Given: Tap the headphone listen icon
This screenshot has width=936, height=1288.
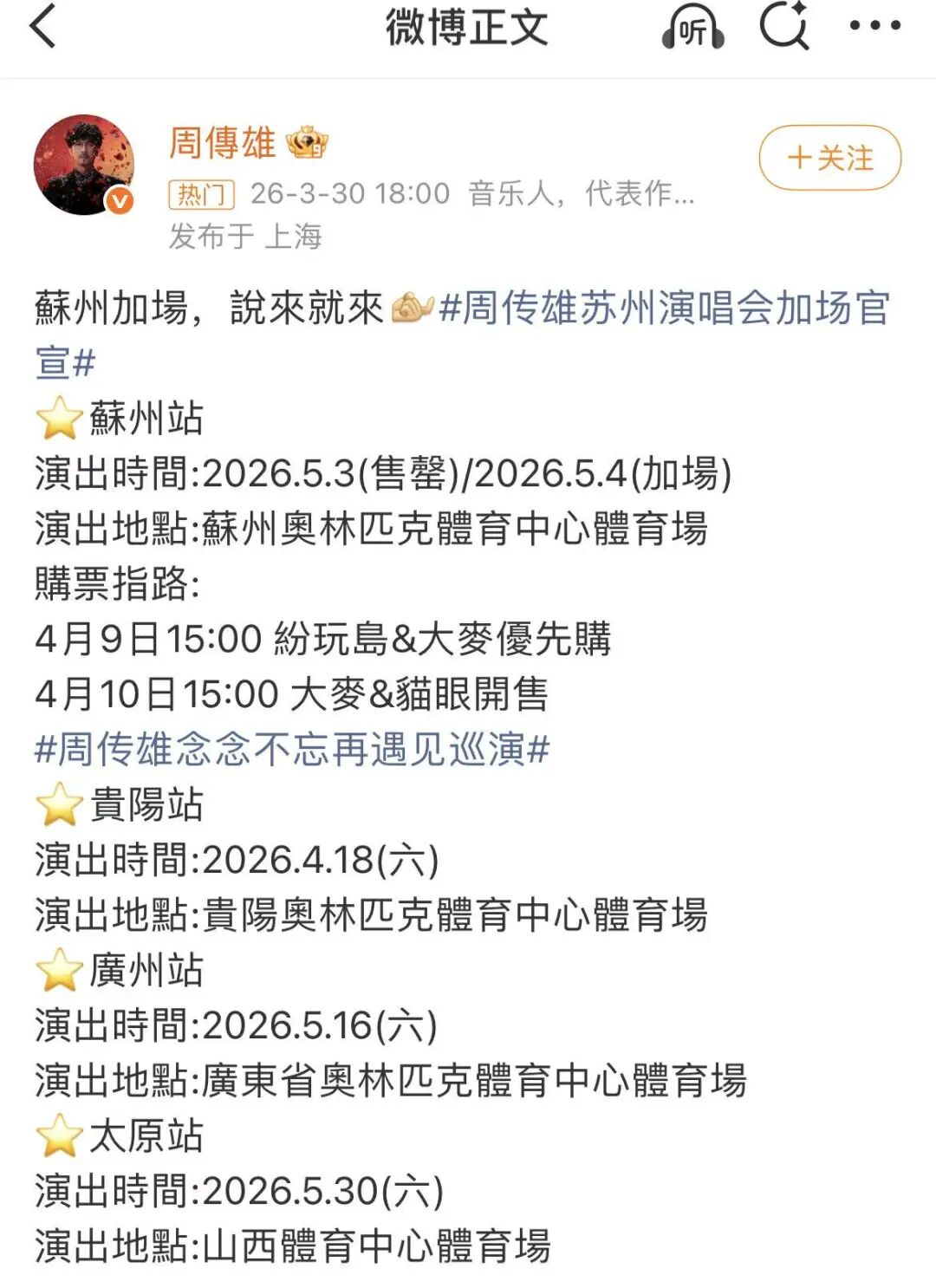Looking at the screenshot, I should coord(692,28).
